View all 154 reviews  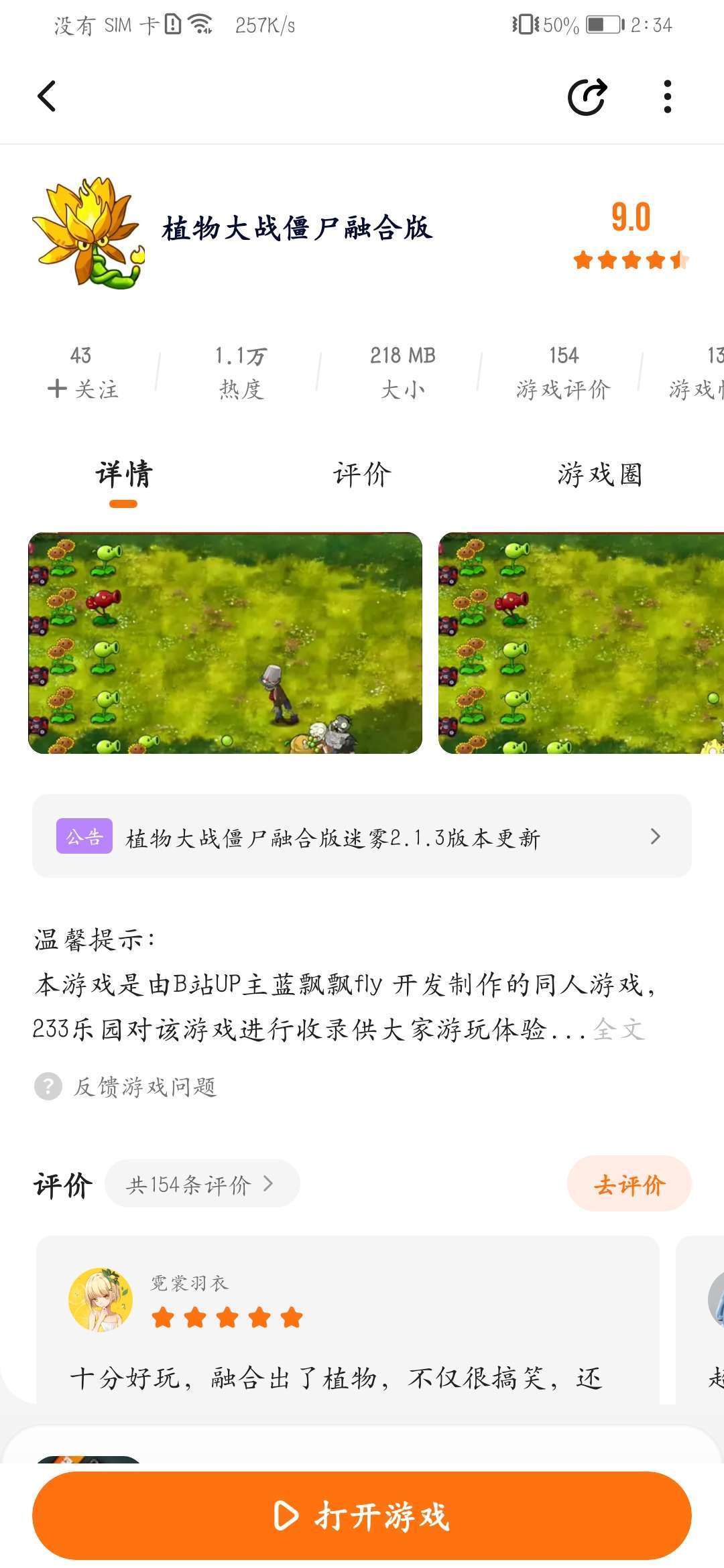click(x=201, y=1184)
